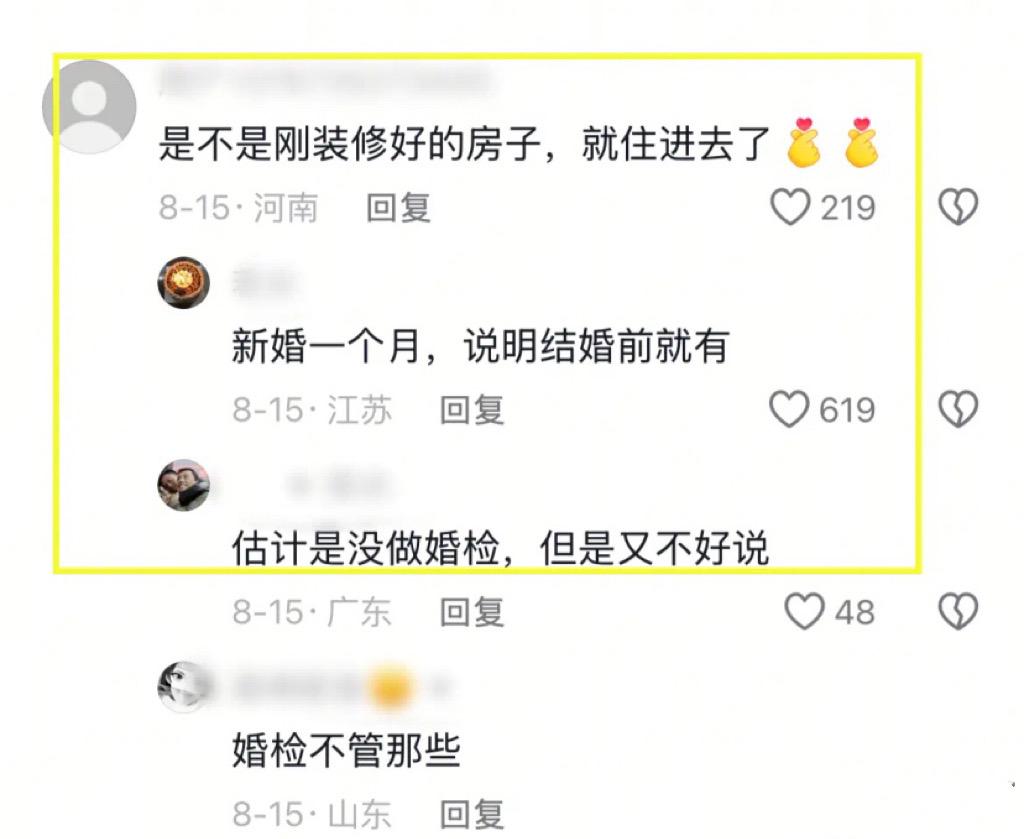
Task: Open the avatar of the 江苏 replier
Action: [x=184, y=283]
